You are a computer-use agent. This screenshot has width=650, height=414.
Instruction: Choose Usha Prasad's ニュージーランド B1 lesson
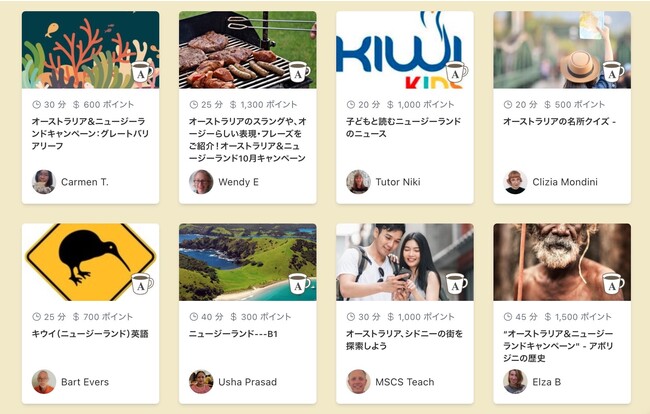click(247, 333)
